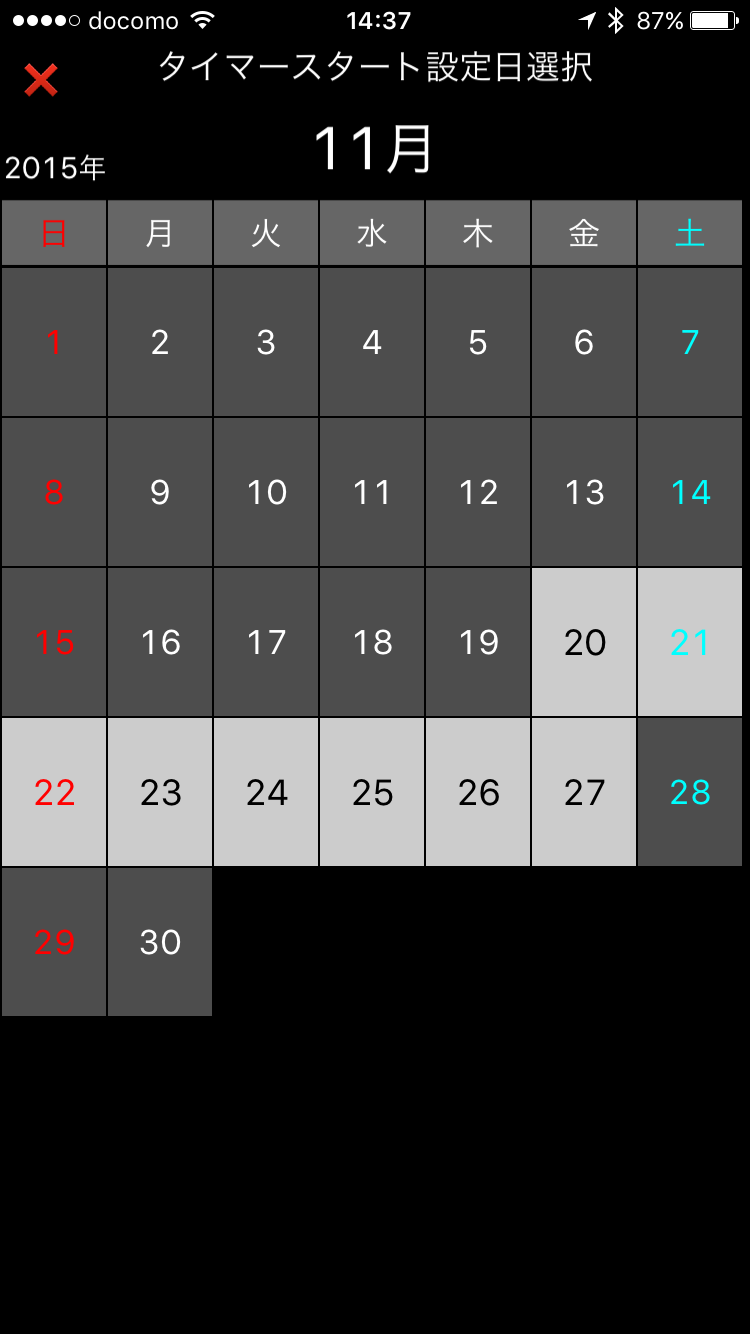Tap Saturday the 28th
The width and height of the screenshot is (750, 1334).
pyautogui.click(x=690, y=792)
